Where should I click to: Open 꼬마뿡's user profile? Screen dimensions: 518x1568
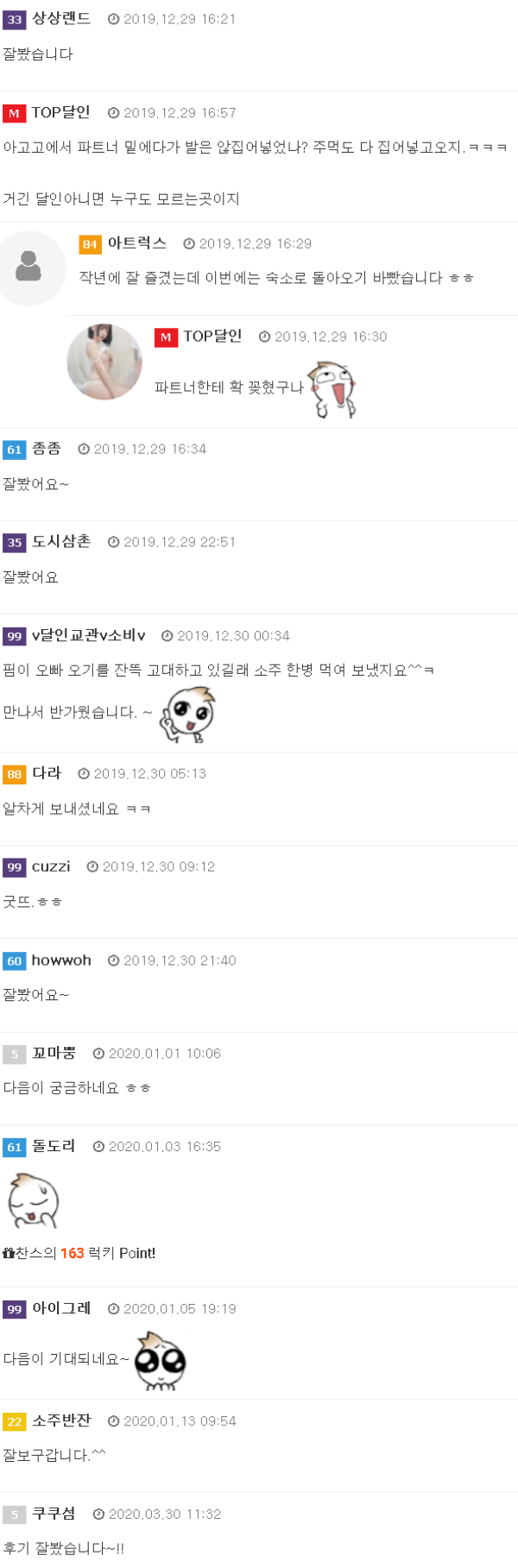(54, 1053)
